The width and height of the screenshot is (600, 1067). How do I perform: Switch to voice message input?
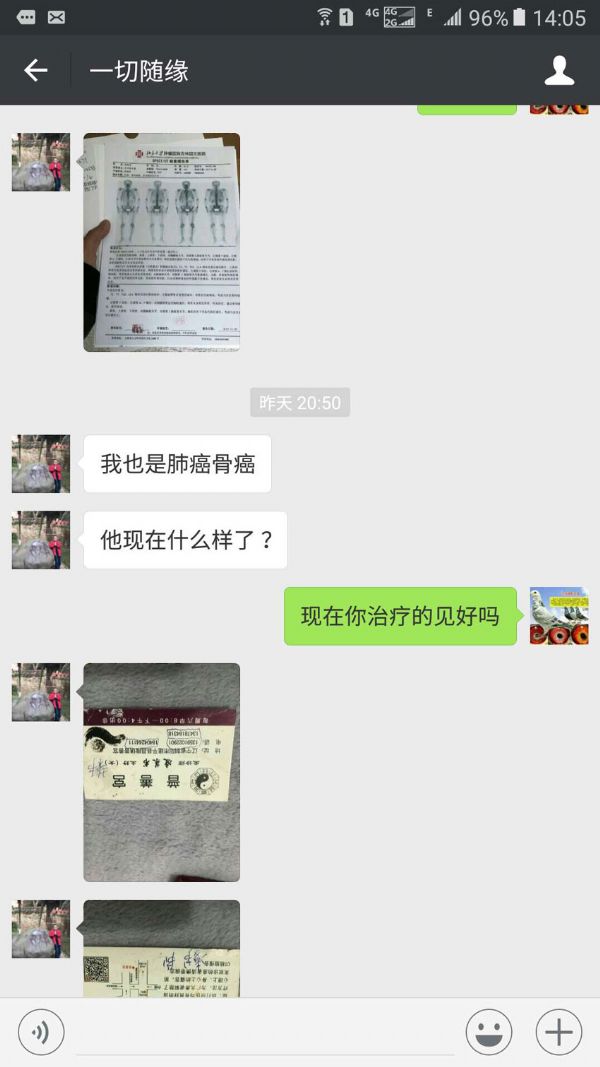tap(41, 1032)
